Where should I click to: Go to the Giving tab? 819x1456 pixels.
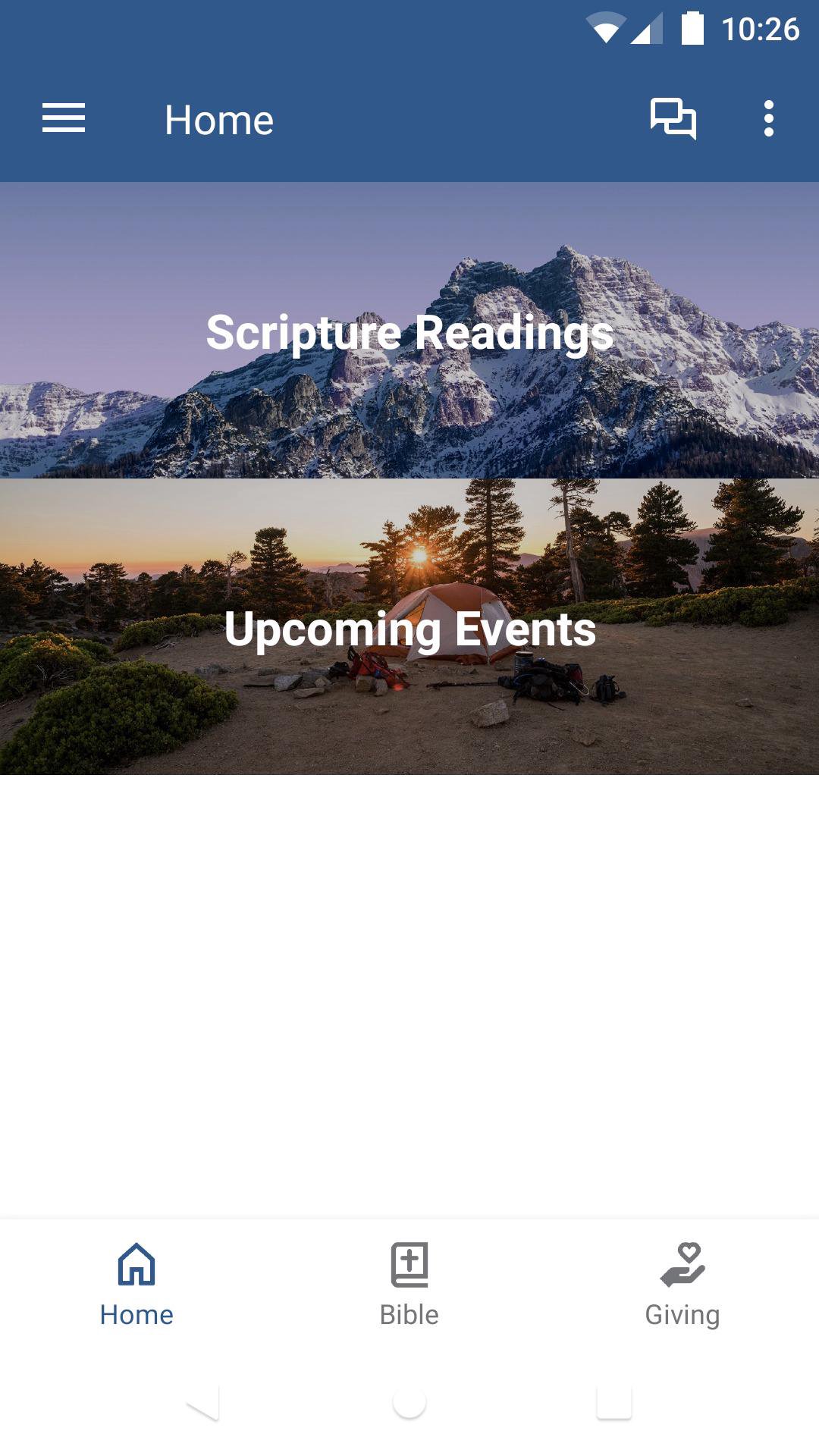682,1285
